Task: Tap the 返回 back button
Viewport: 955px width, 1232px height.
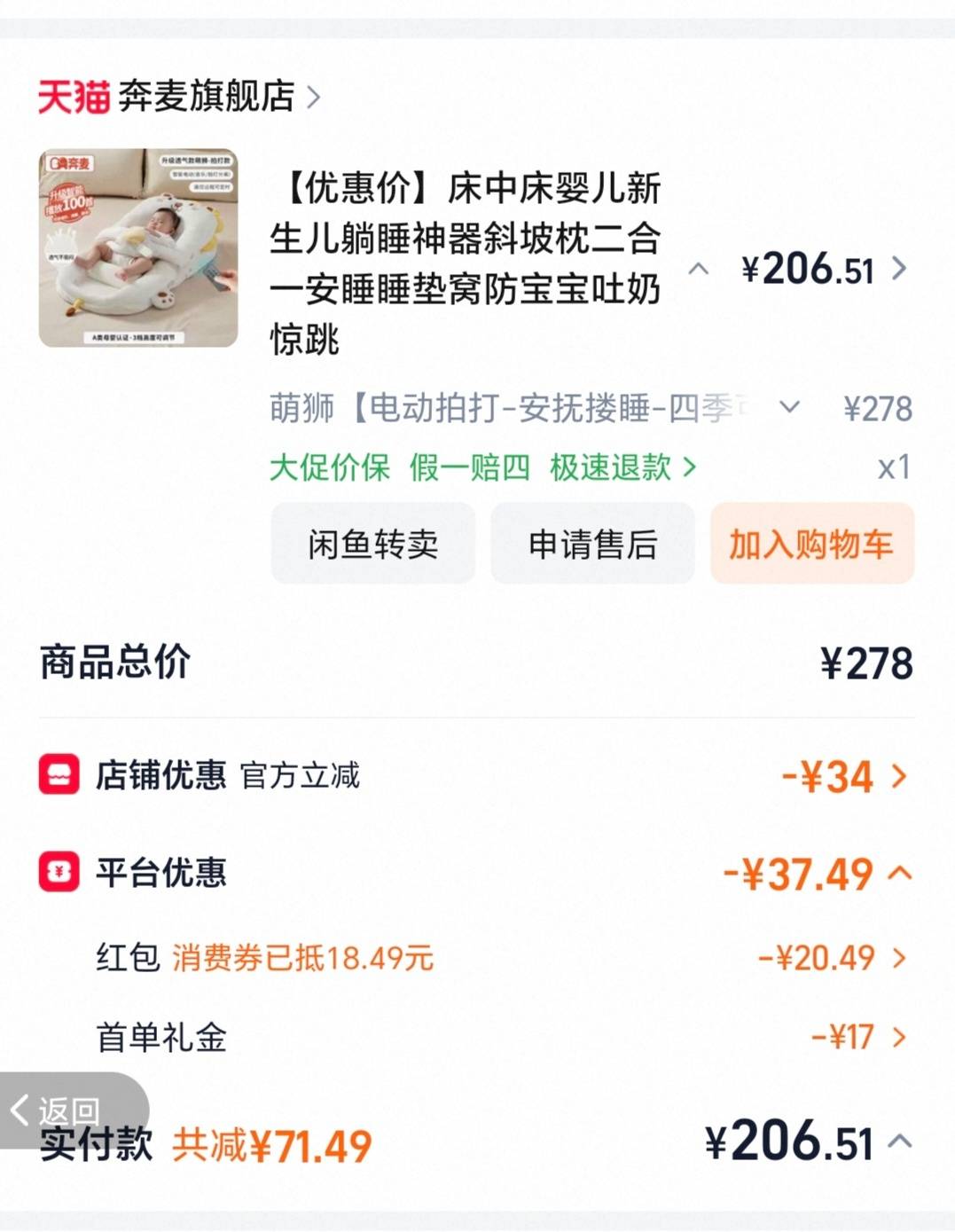Action: (x=55, y=1110)
